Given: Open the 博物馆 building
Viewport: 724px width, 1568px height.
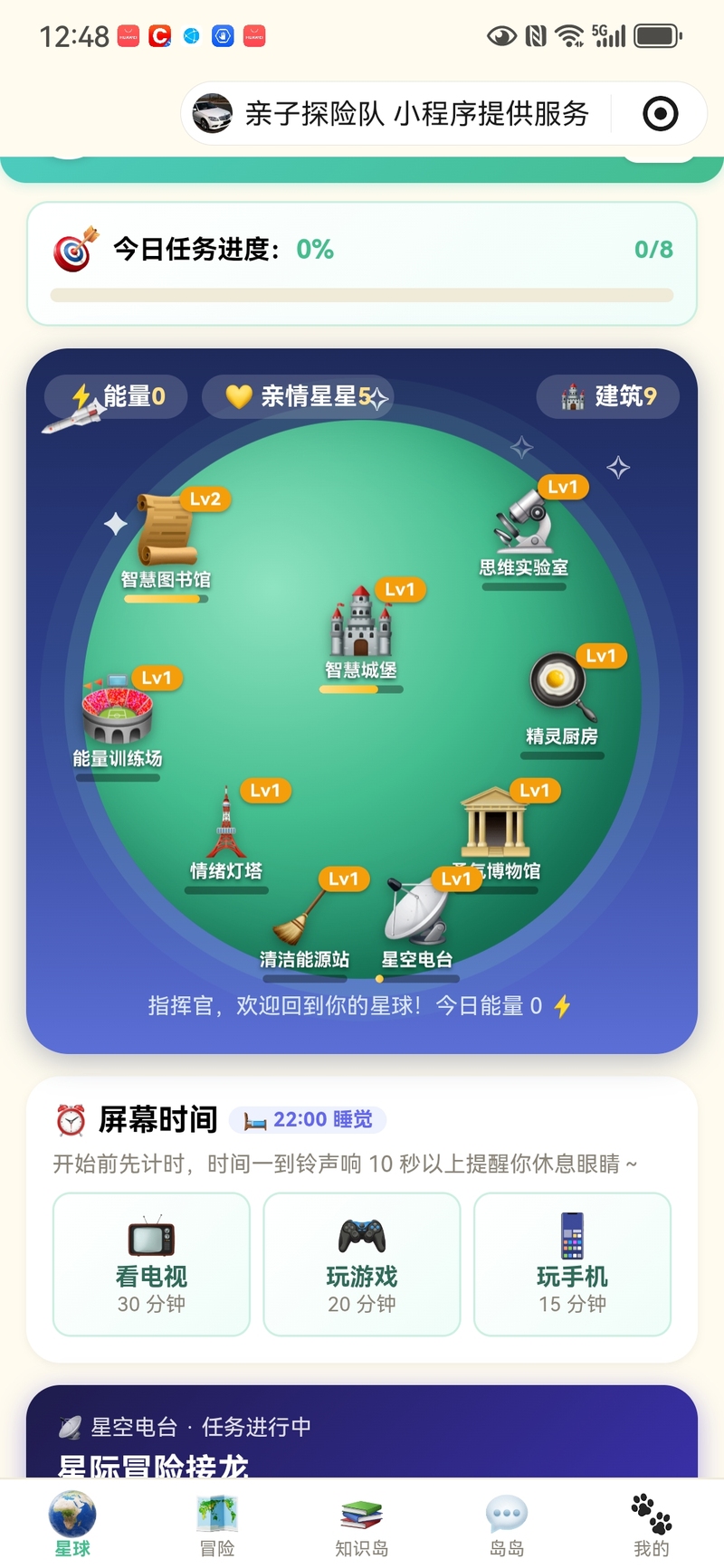Looking at the screenshot, I should [x=498, y=834].
